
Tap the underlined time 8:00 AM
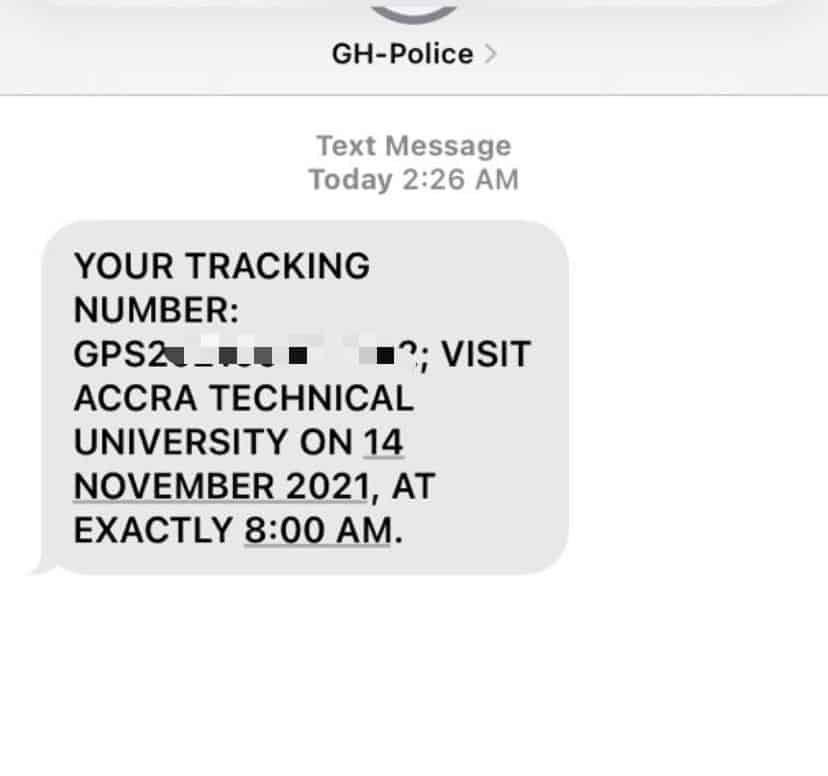click(x=316, y=530)
